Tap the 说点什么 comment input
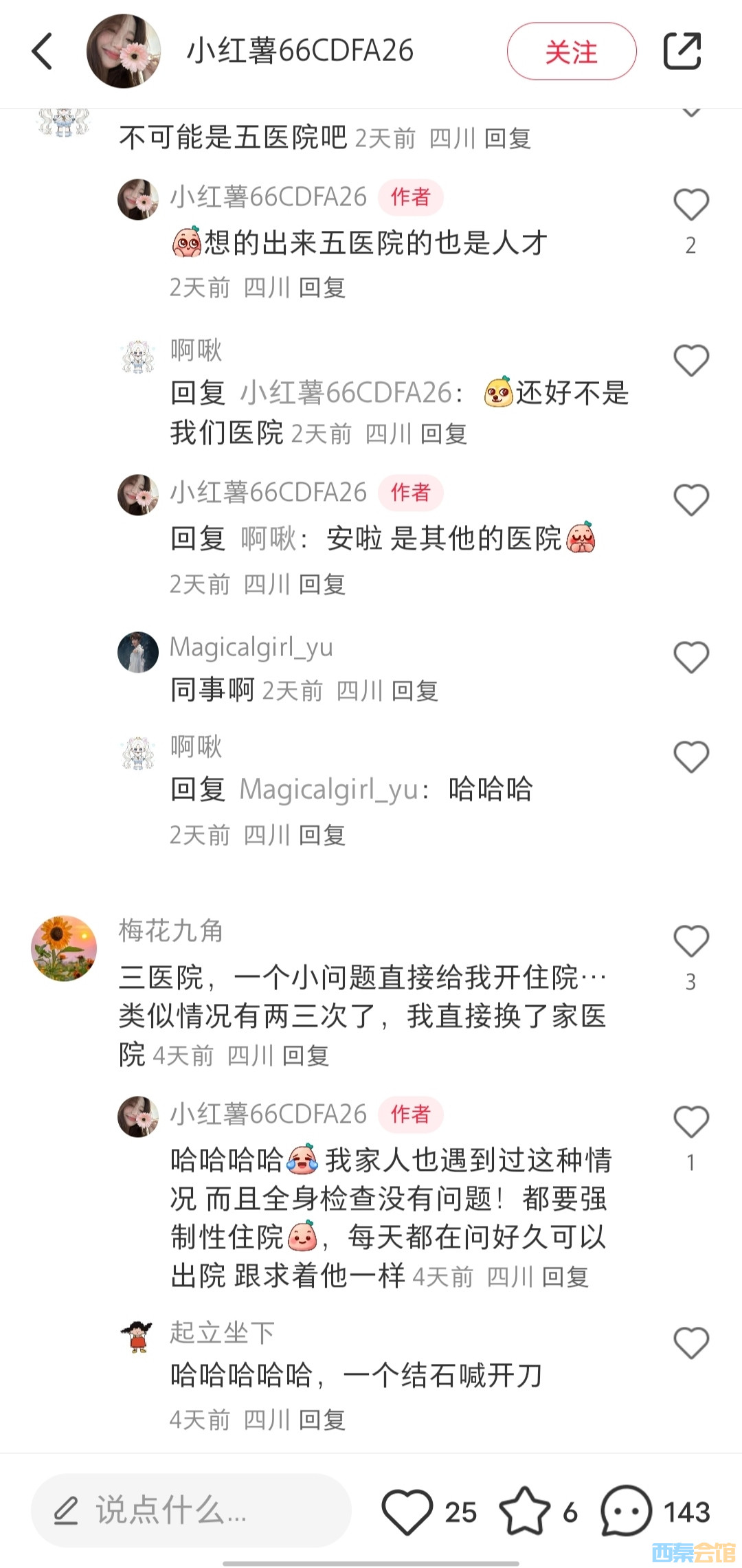742x1568 pixels. (191, 1511)
